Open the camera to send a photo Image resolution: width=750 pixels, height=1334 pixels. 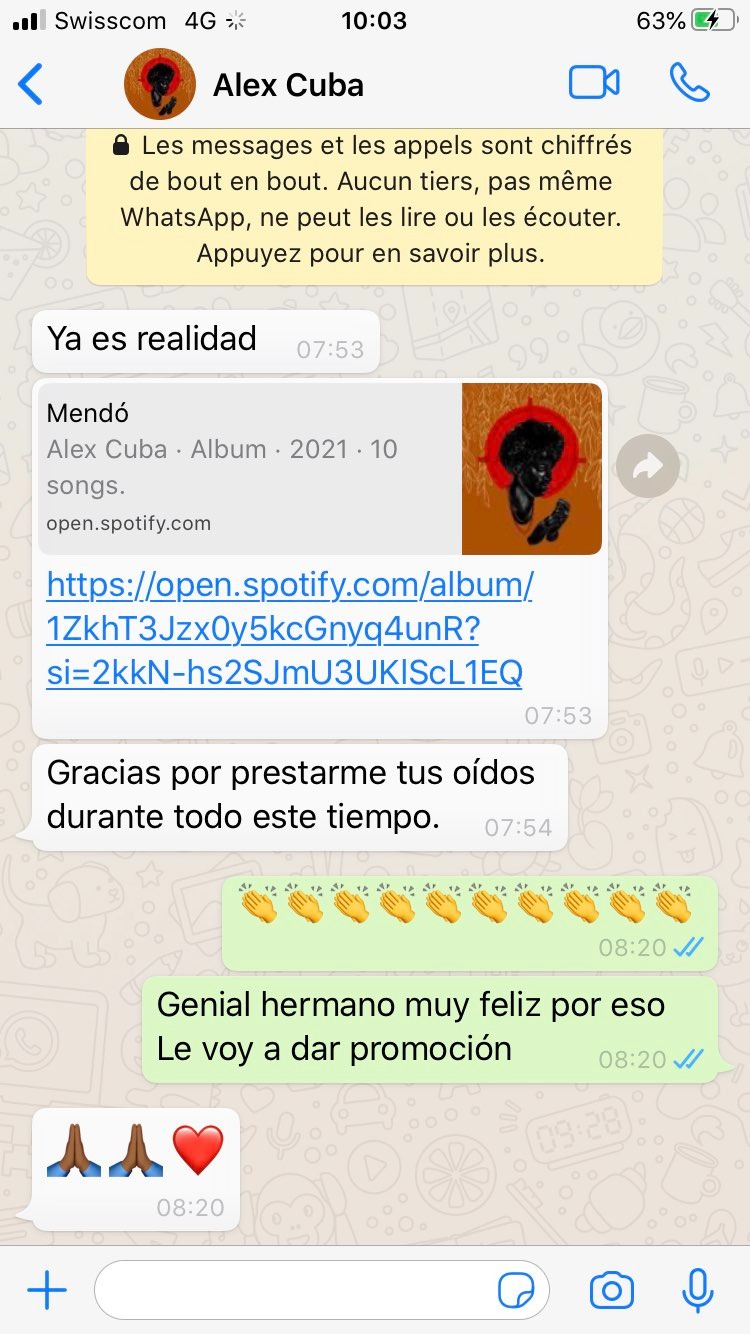pyautogui.click(x=611, y=1291)
